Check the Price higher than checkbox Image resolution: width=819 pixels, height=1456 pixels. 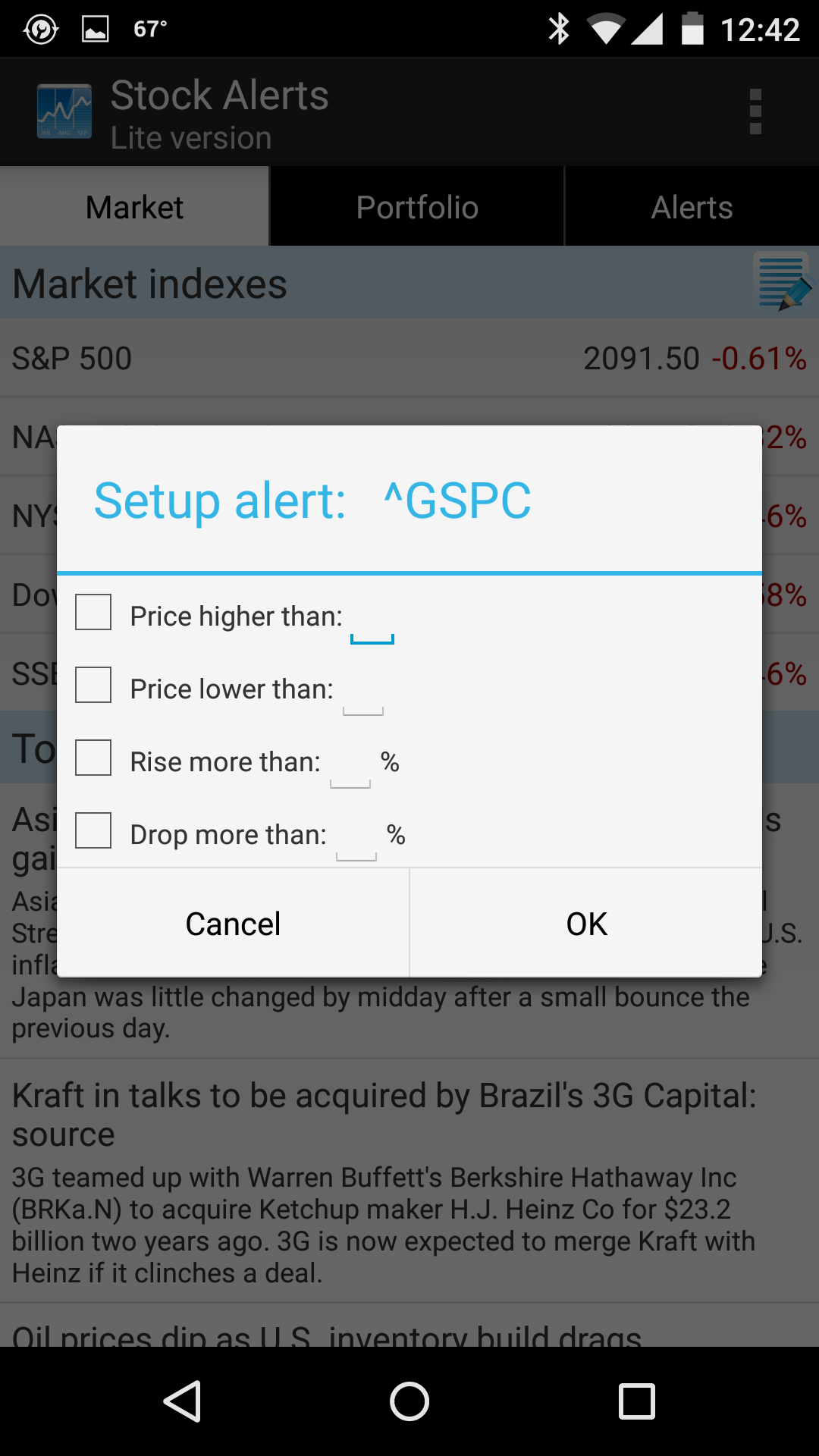[x=93, y=612]
